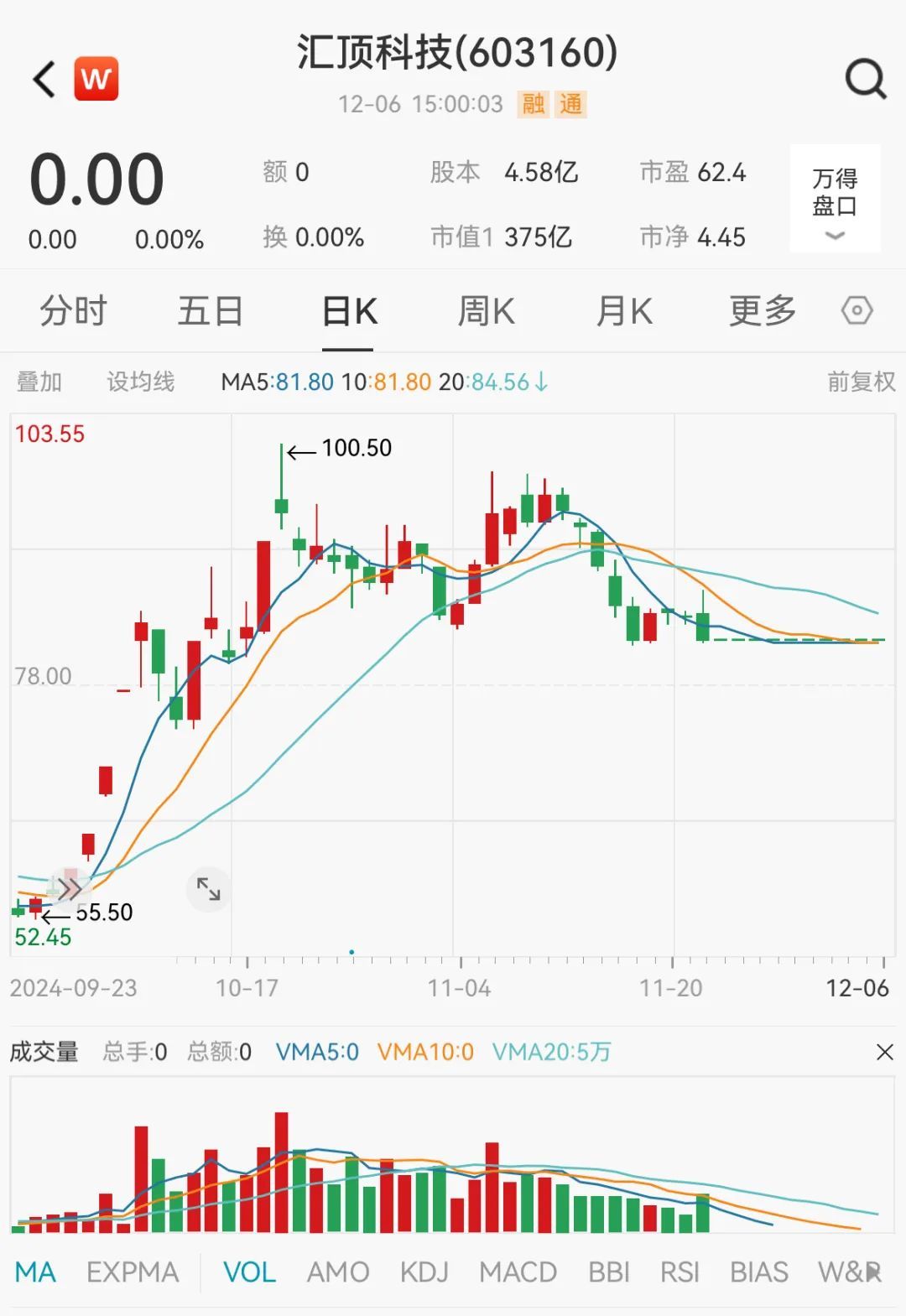This screenshot has height=1316, width=906.
Task: Tap 叠加 to overlay another stock
Action: click(x=39, y=382)
